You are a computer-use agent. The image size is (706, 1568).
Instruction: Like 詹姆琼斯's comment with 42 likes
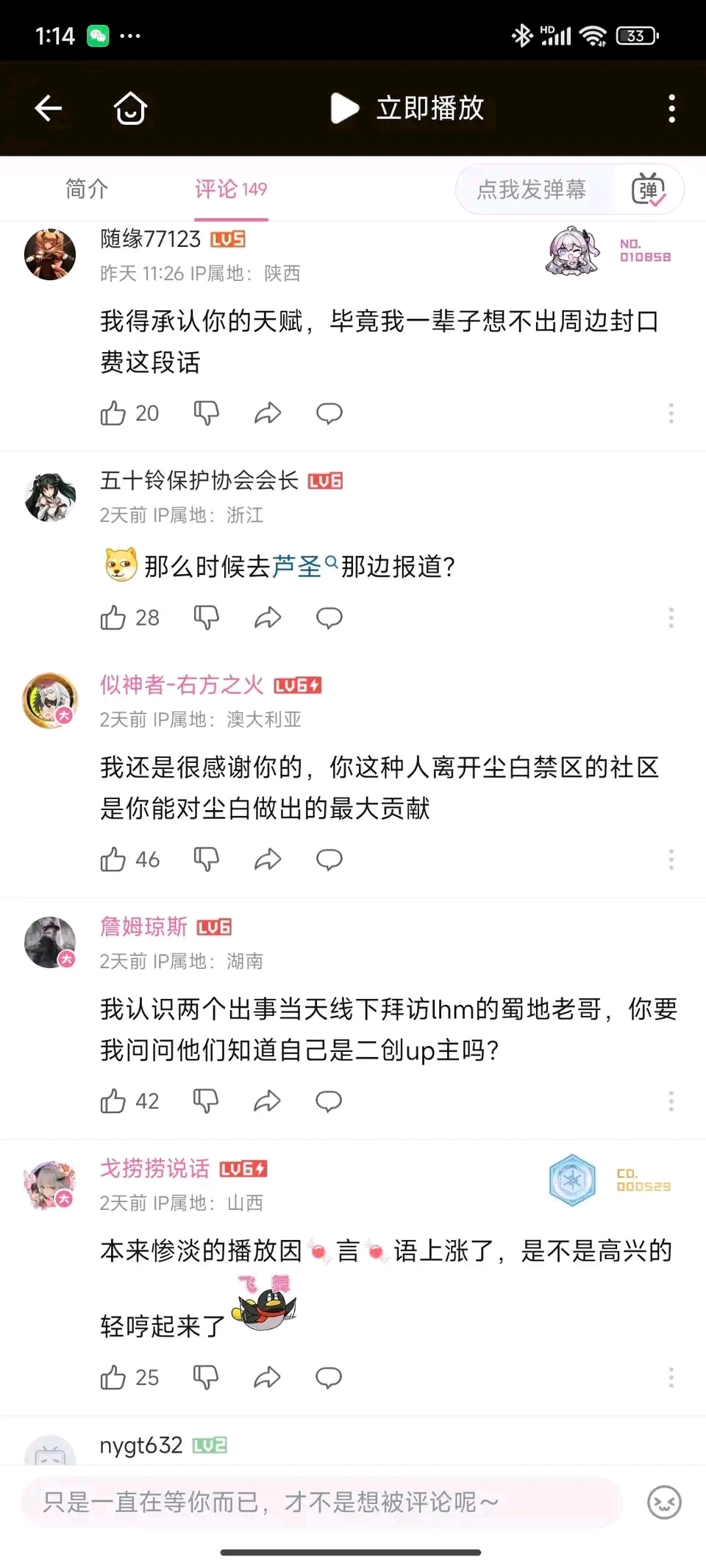point(113,1101)
